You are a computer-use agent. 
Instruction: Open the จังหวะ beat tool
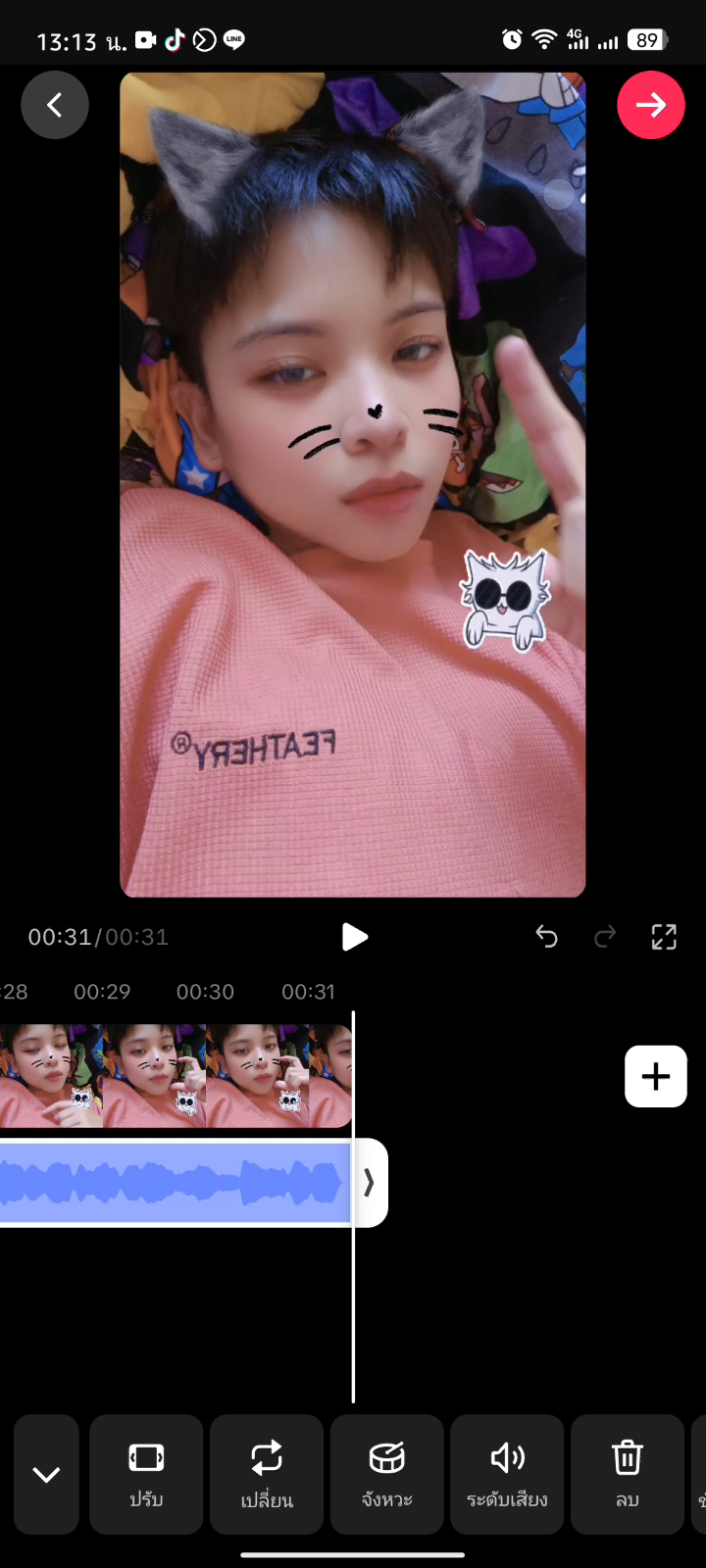coord(386,1474)
